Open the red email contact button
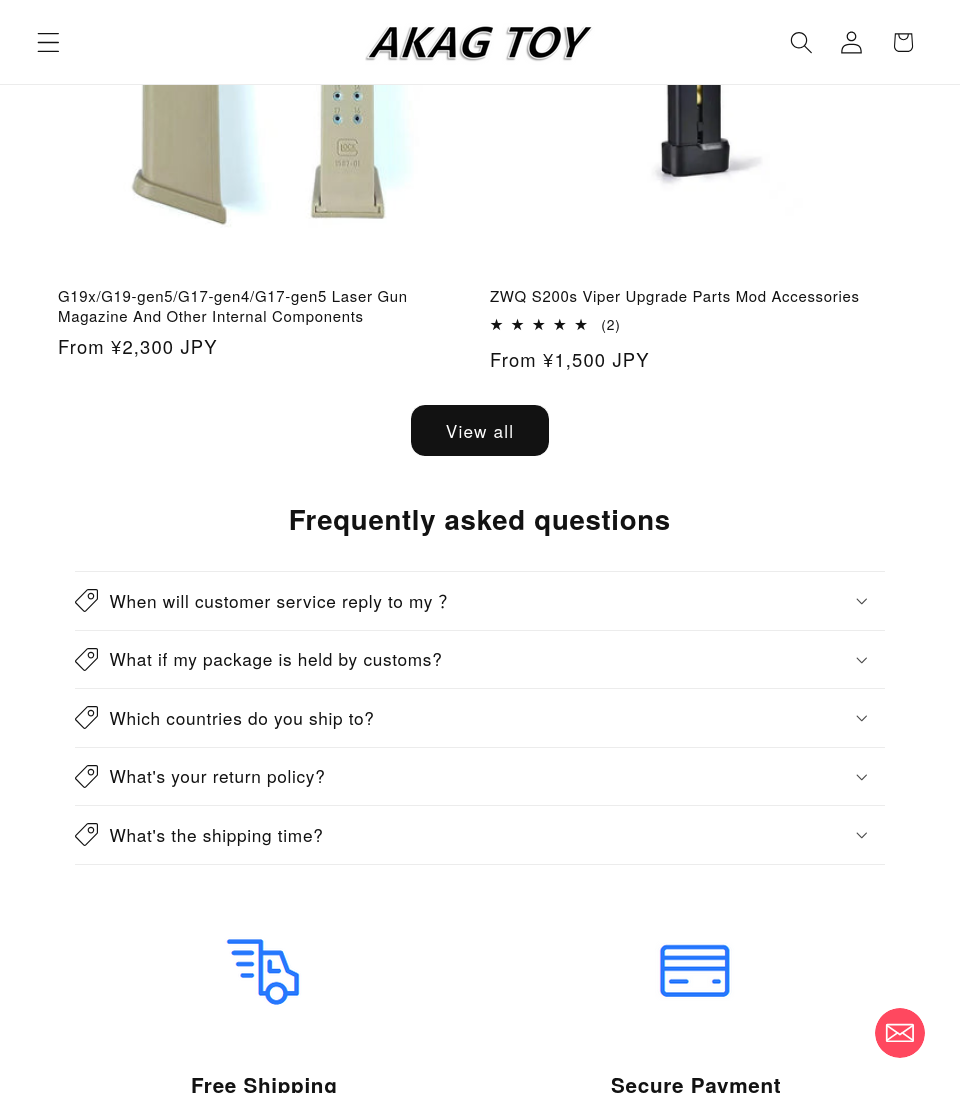The width and height of the screenshot is (960, 1093). coord(900,1033)
